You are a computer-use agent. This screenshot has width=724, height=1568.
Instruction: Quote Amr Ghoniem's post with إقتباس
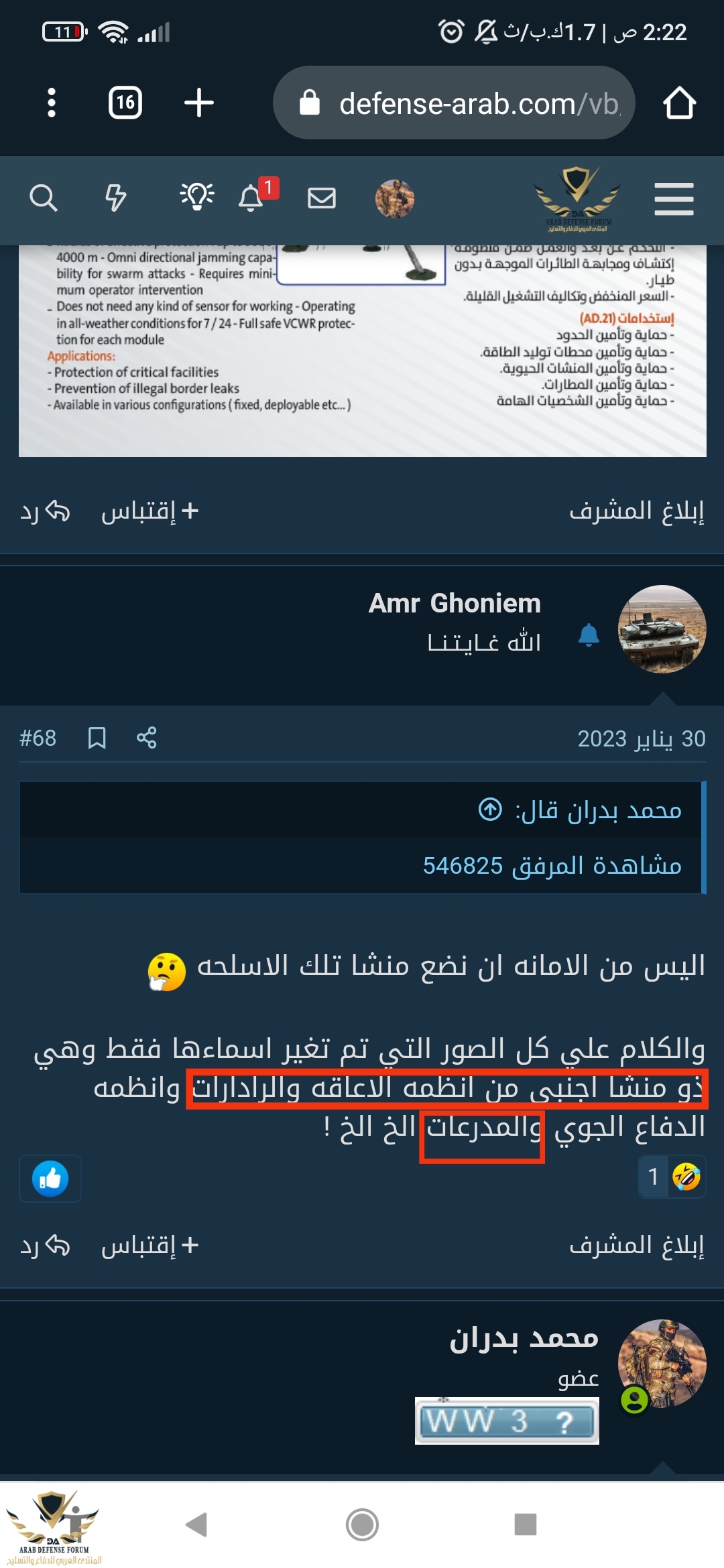[150, 1245]
